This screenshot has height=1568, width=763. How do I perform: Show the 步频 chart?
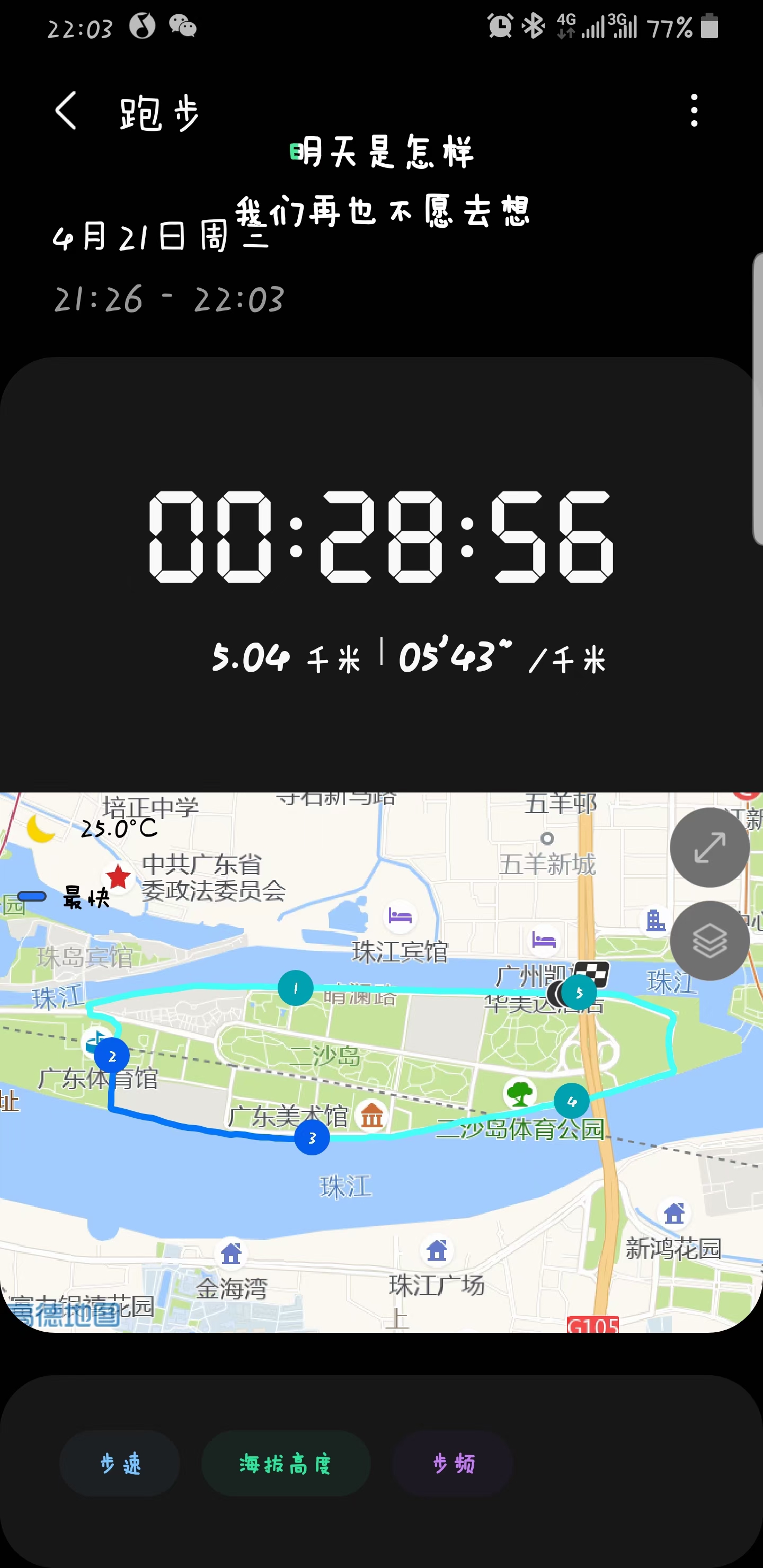[x=453, y=1463]
